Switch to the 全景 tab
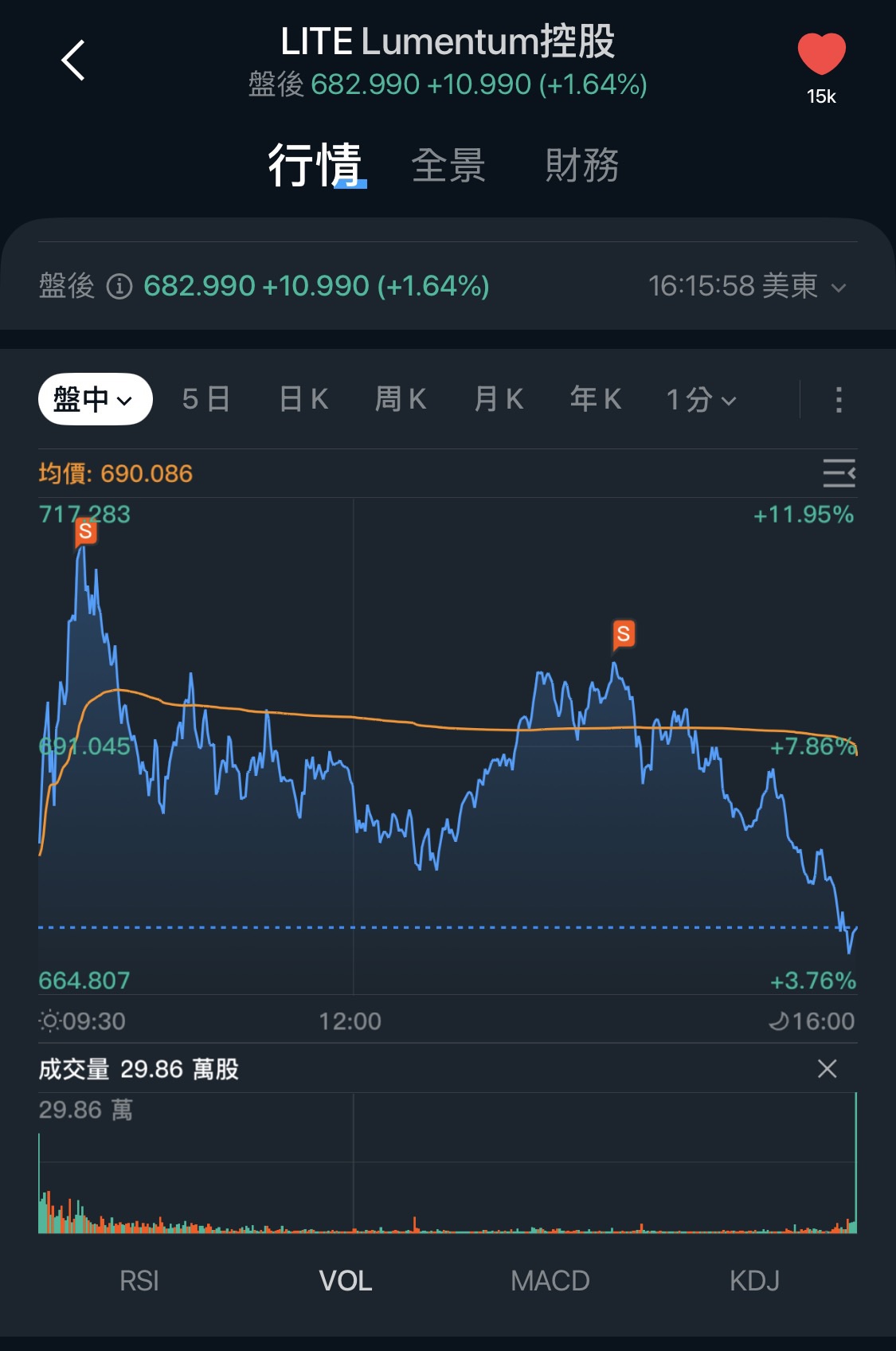896x1351 pixels. click(x=448, y=166)
